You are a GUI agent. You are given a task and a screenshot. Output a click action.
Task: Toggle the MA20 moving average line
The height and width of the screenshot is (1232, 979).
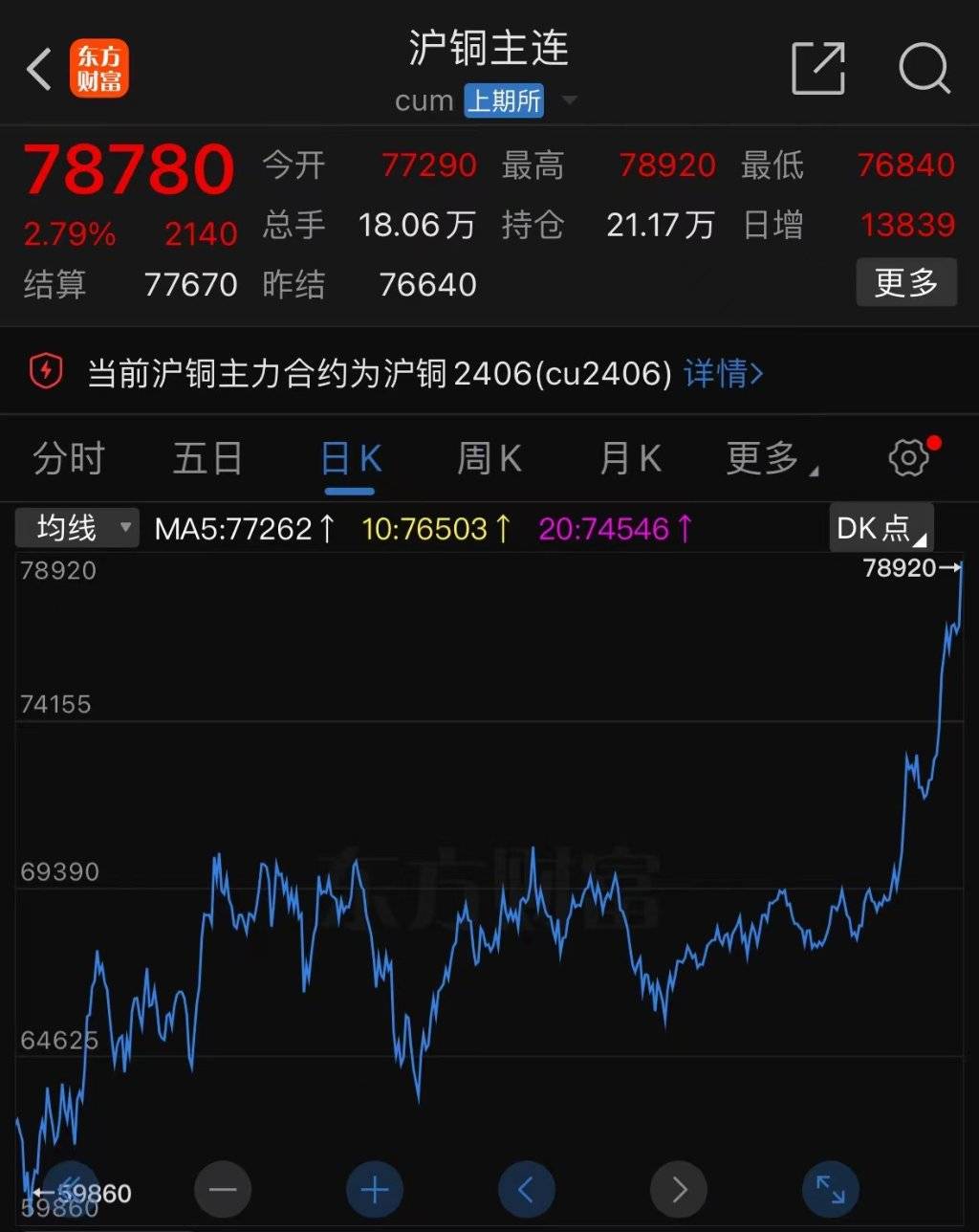(x=606, y=527)
